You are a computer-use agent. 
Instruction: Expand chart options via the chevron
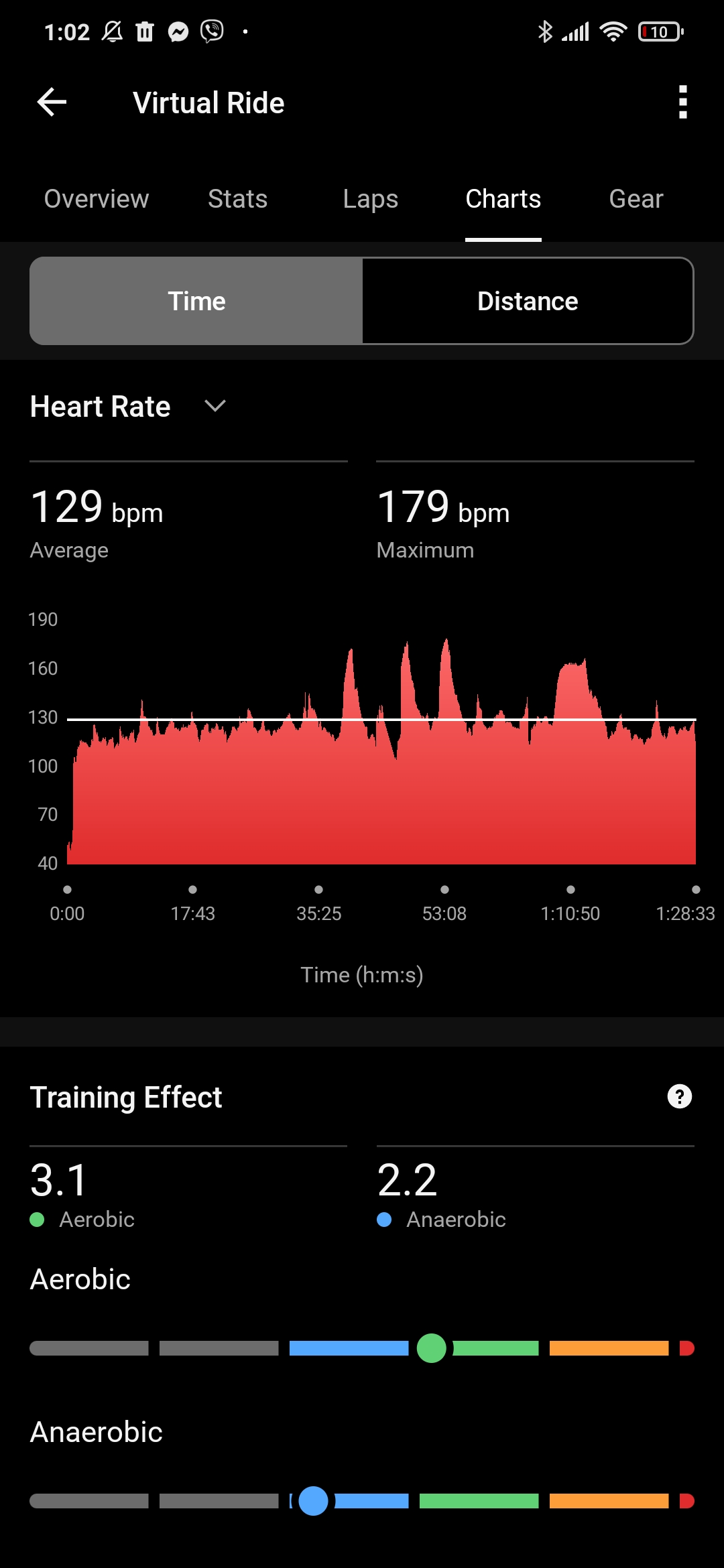coord(215,406)
